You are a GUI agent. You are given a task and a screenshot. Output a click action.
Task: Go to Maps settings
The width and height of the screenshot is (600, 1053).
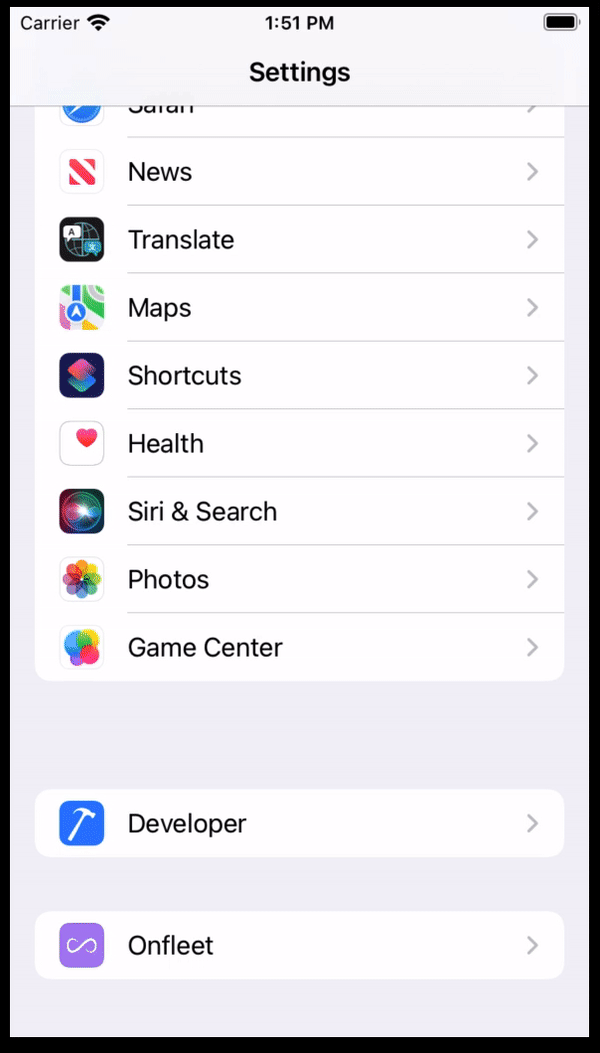click(x=300, y=308)
